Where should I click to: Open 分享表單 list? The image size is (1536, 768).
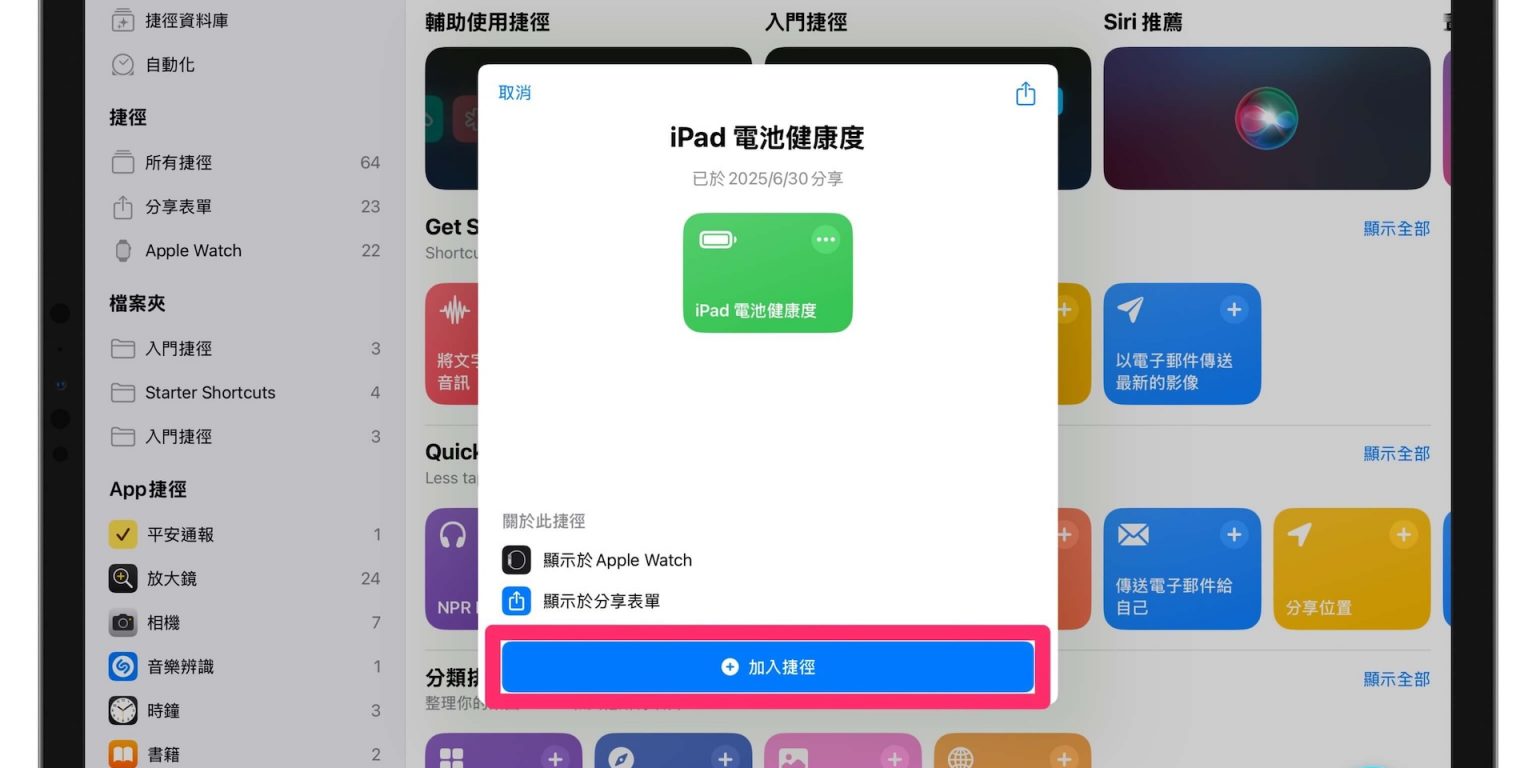click(178, 207)
